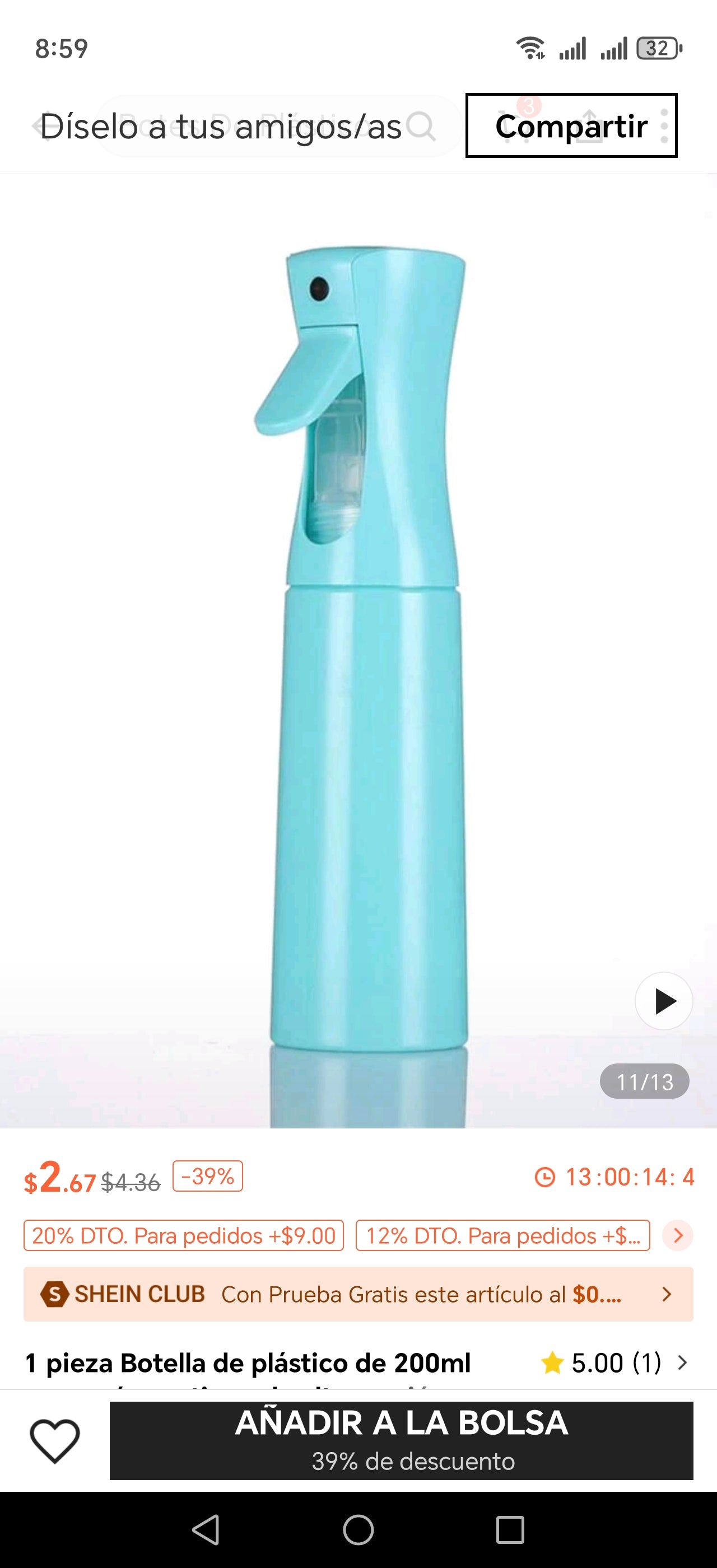Image resolution: width=717 pixels, height=1568 pixels.
Task: Tap AÑADIR A LA BOLSA button
Action: coord(401,1440)
